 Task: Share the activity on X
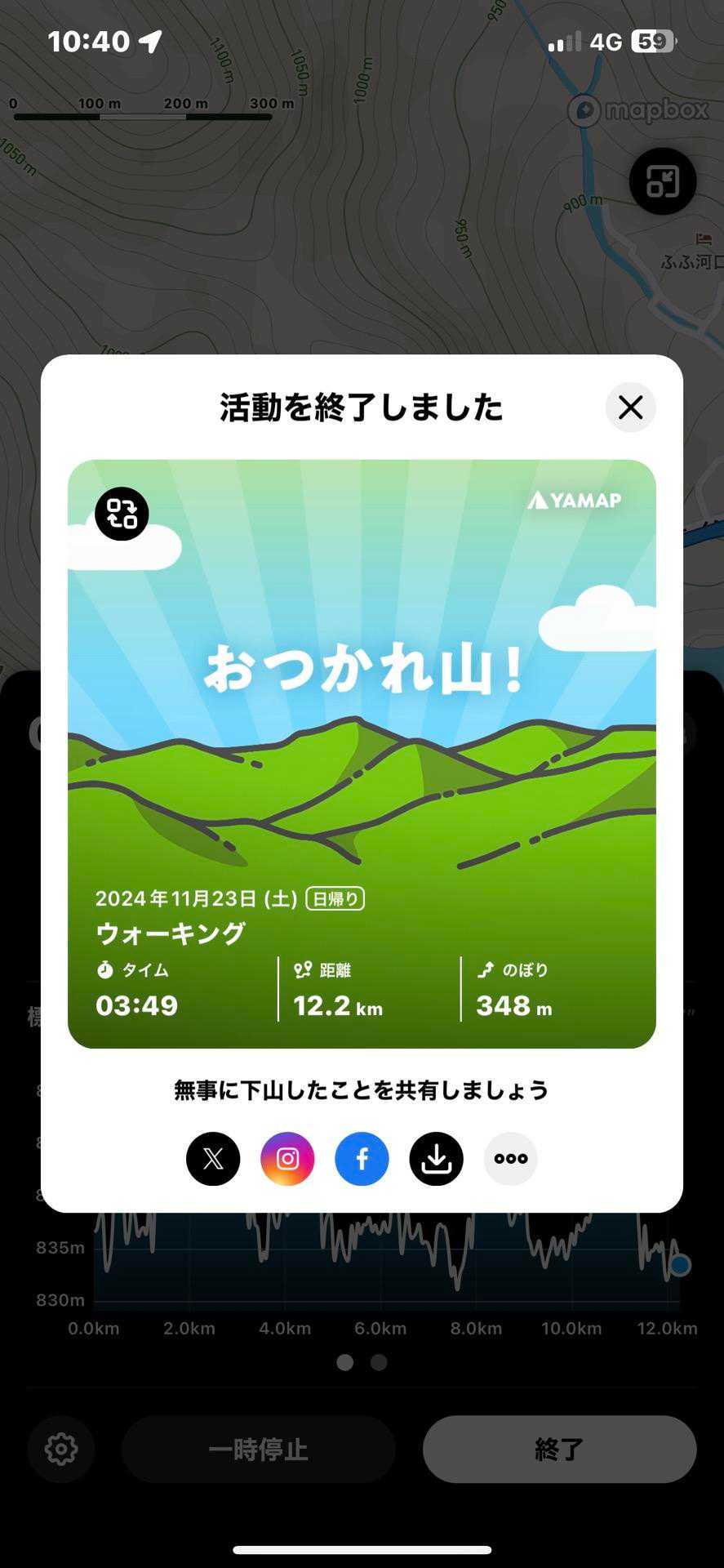coord(213,1158)
